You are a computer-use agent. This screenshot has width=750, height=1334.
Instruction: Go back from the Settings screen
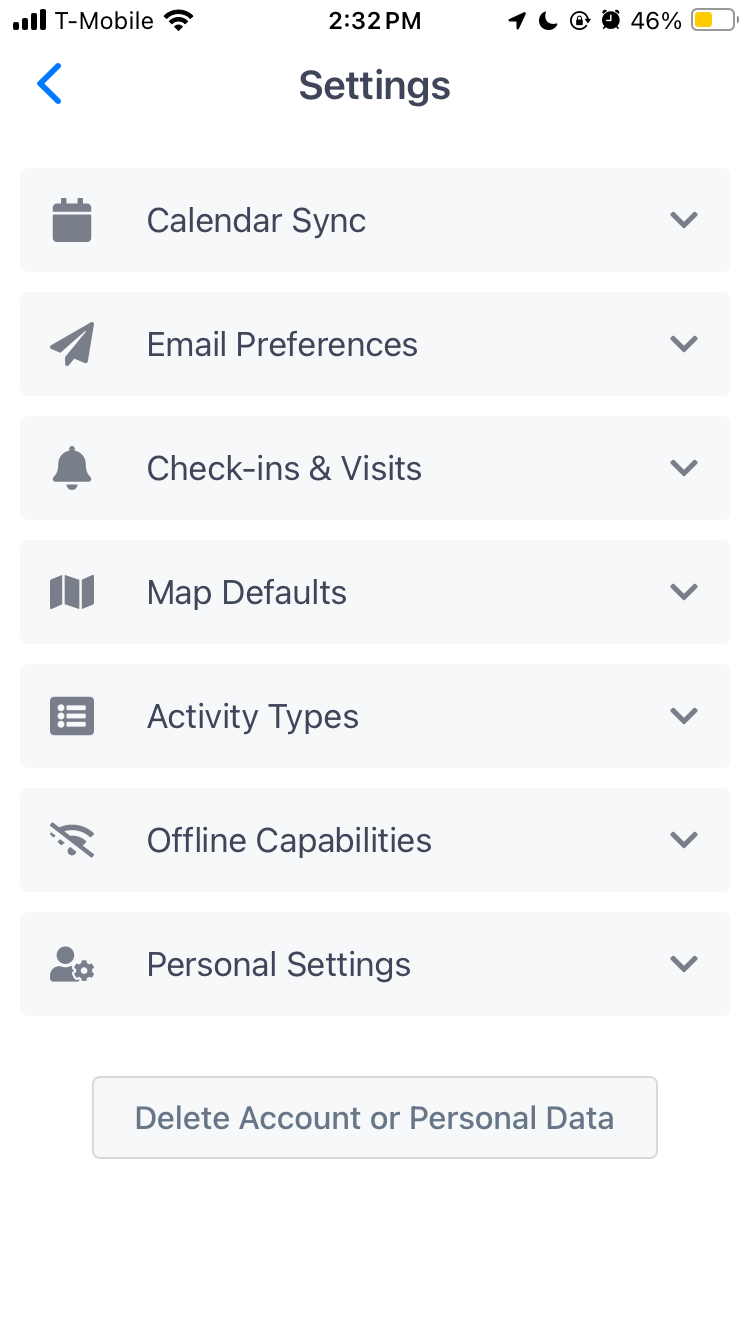(49, 84)
